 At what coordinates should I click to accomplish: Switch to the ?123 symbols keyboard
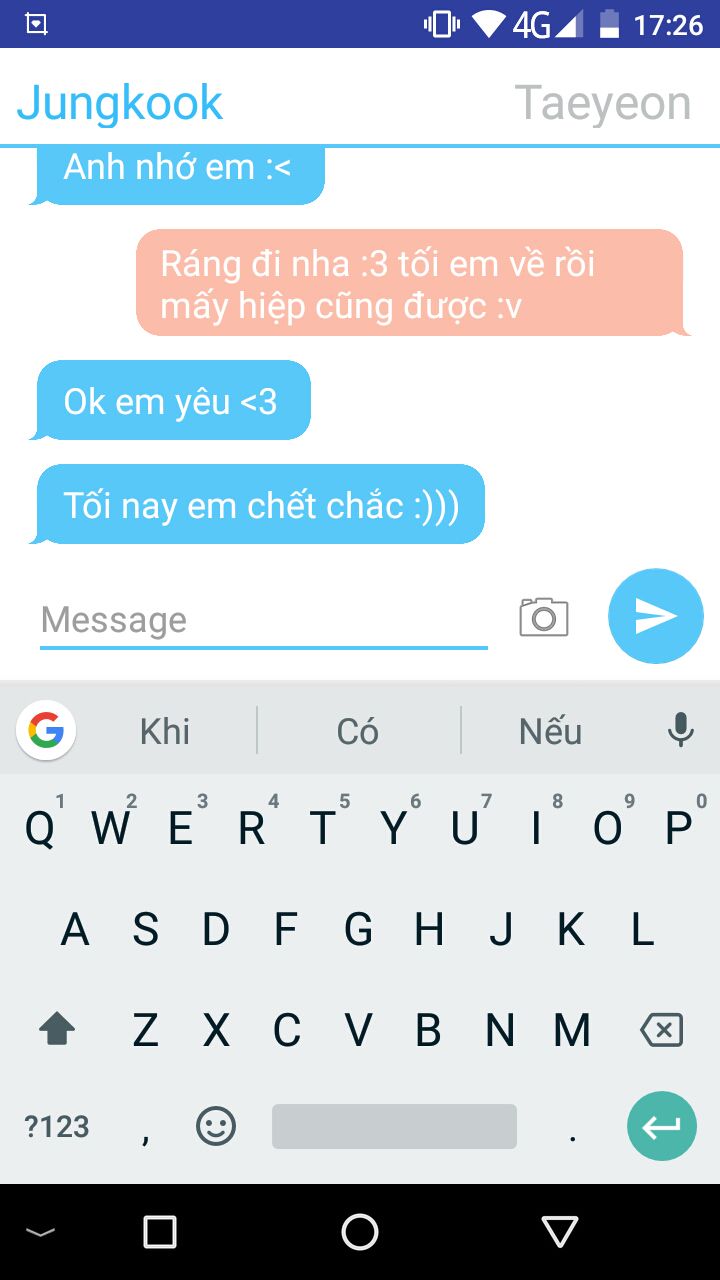coord(57,1127)
